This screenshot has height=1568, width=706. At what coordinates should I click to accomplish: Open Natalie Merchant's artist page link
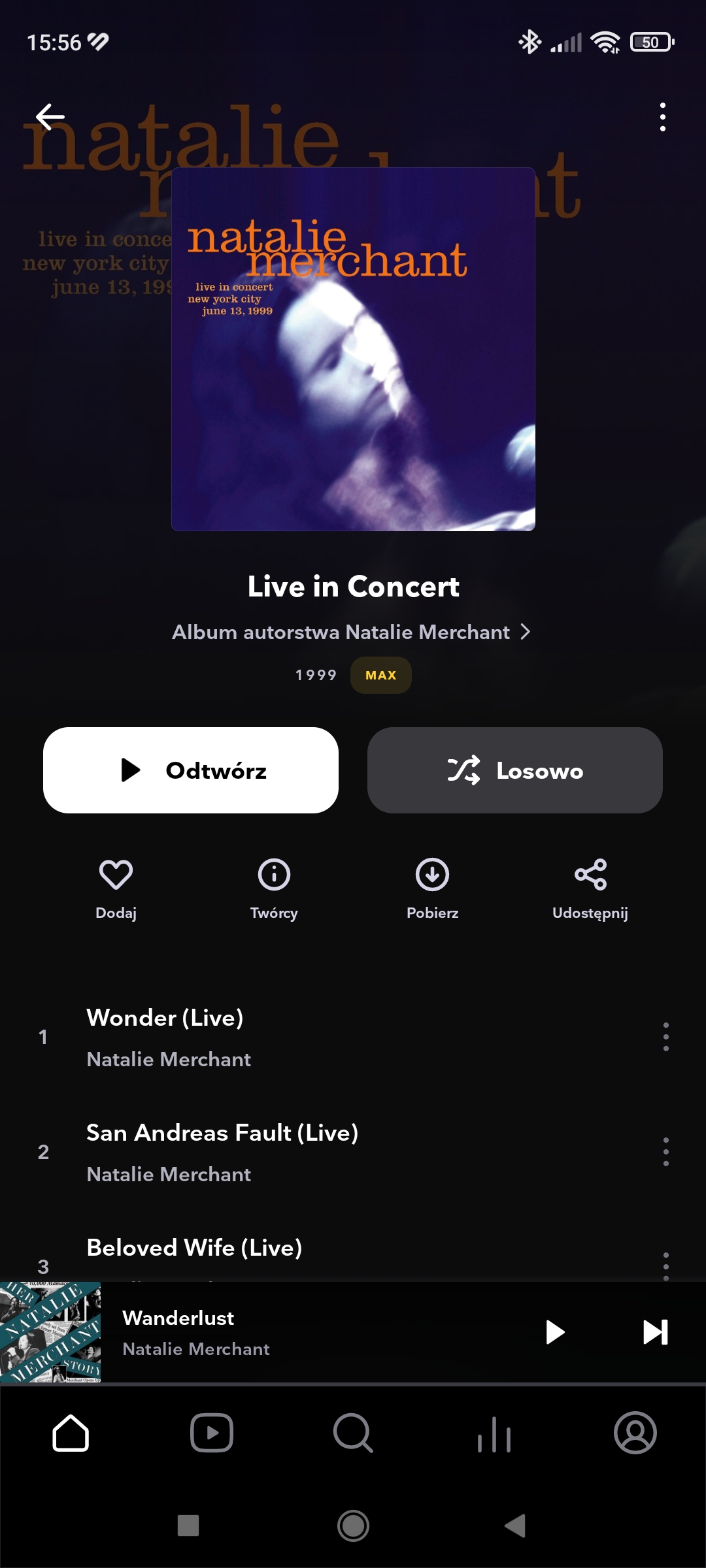coord(352,632)
